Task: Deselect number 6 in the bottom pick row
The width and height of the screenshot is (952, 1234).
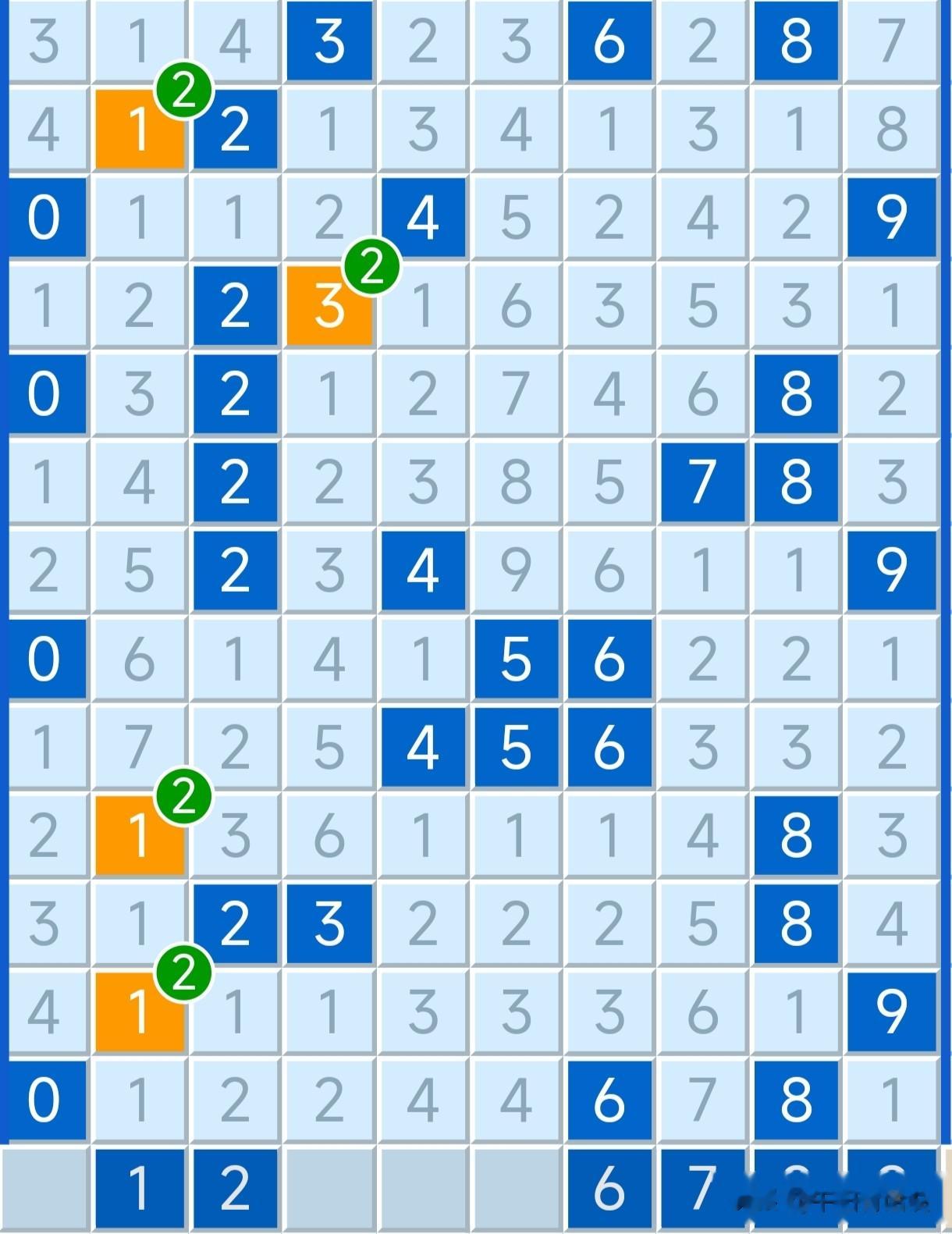Action: [609, 1188]
